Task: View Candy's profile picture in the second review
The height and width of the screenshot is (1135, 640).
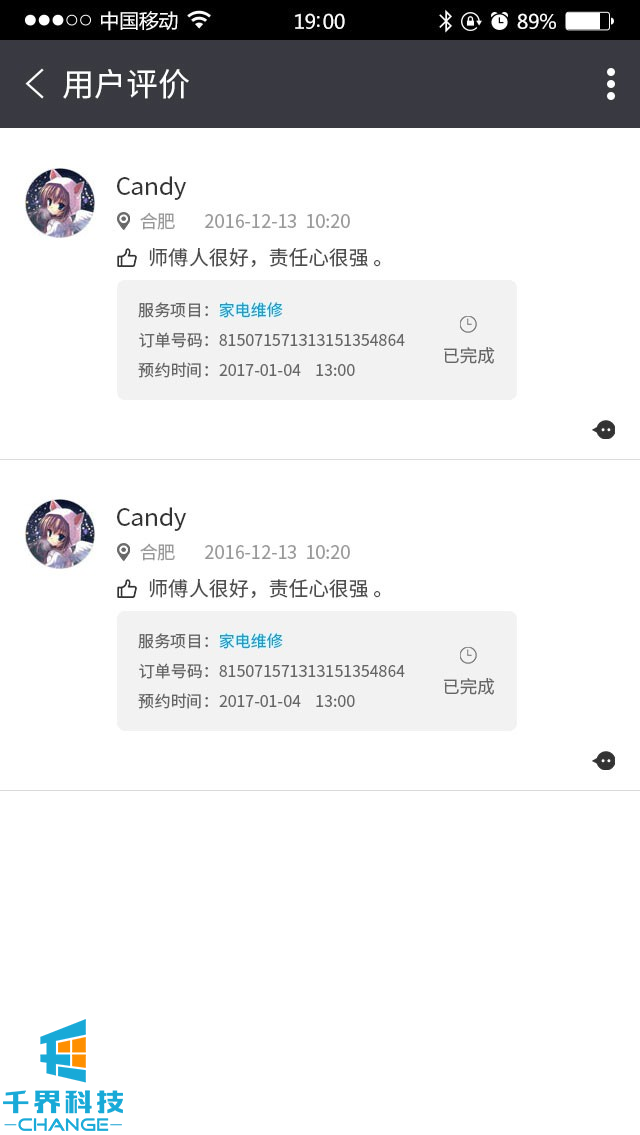Action: pyautogui.click(x=60, y=534)
